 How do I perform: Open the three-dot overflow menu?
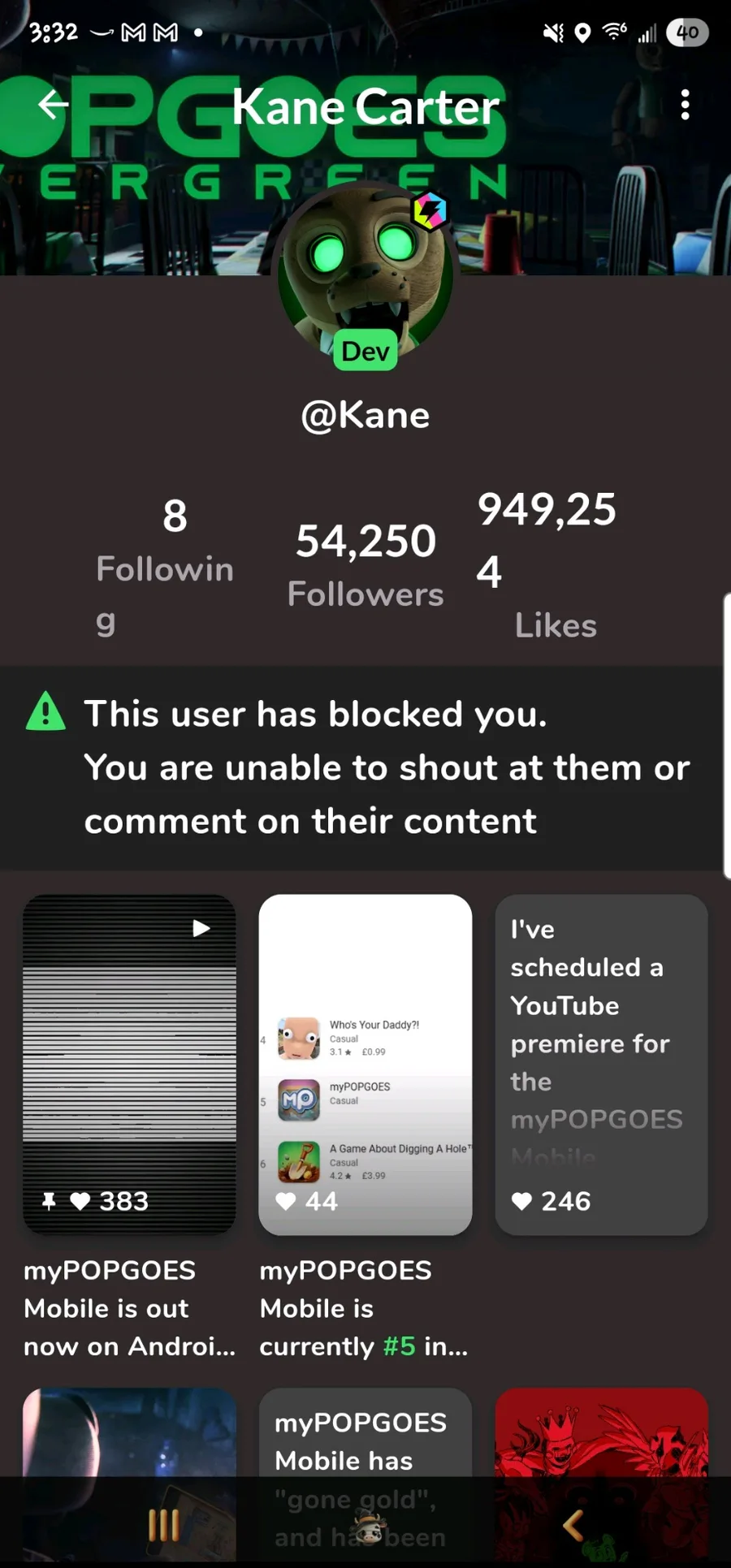(685, 105)
